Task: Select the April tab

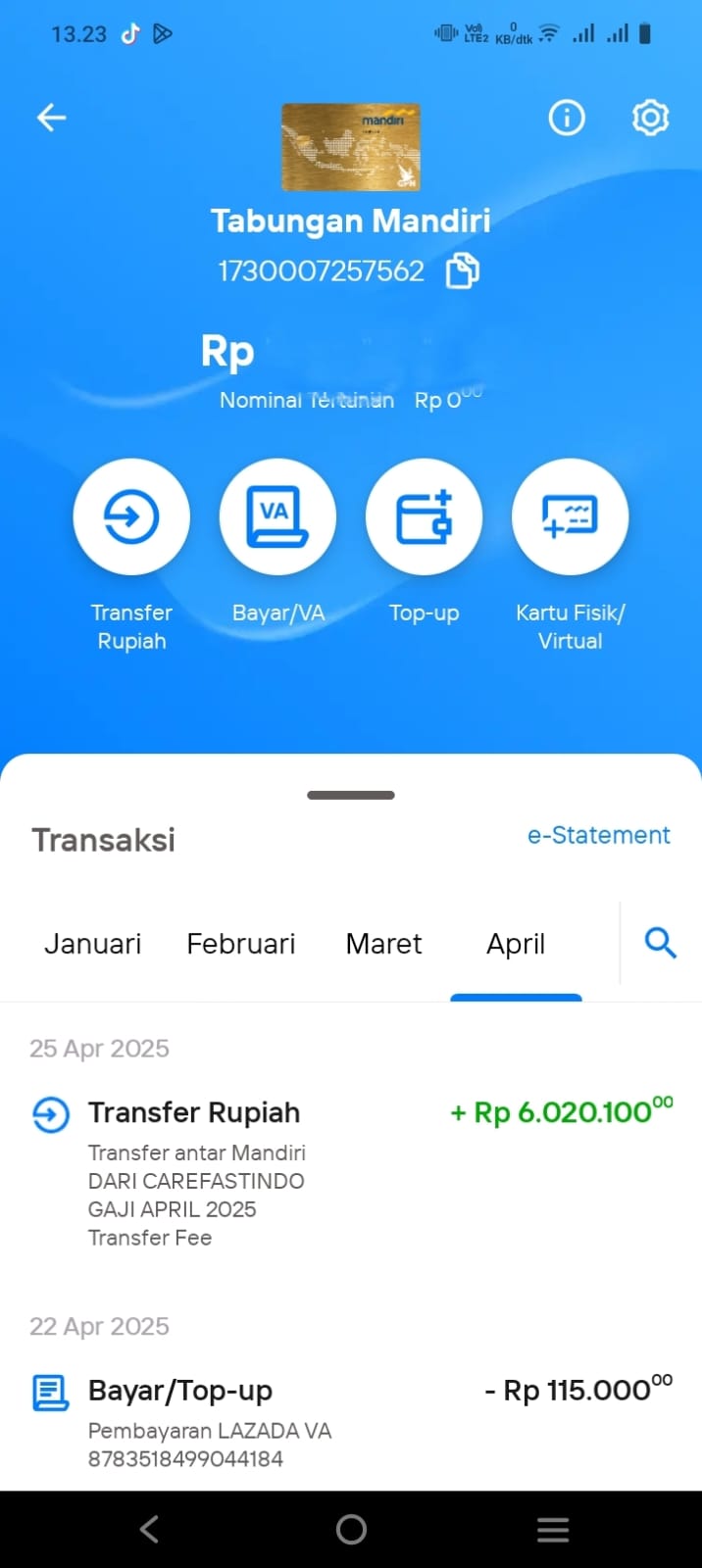Action: (516, 944)
